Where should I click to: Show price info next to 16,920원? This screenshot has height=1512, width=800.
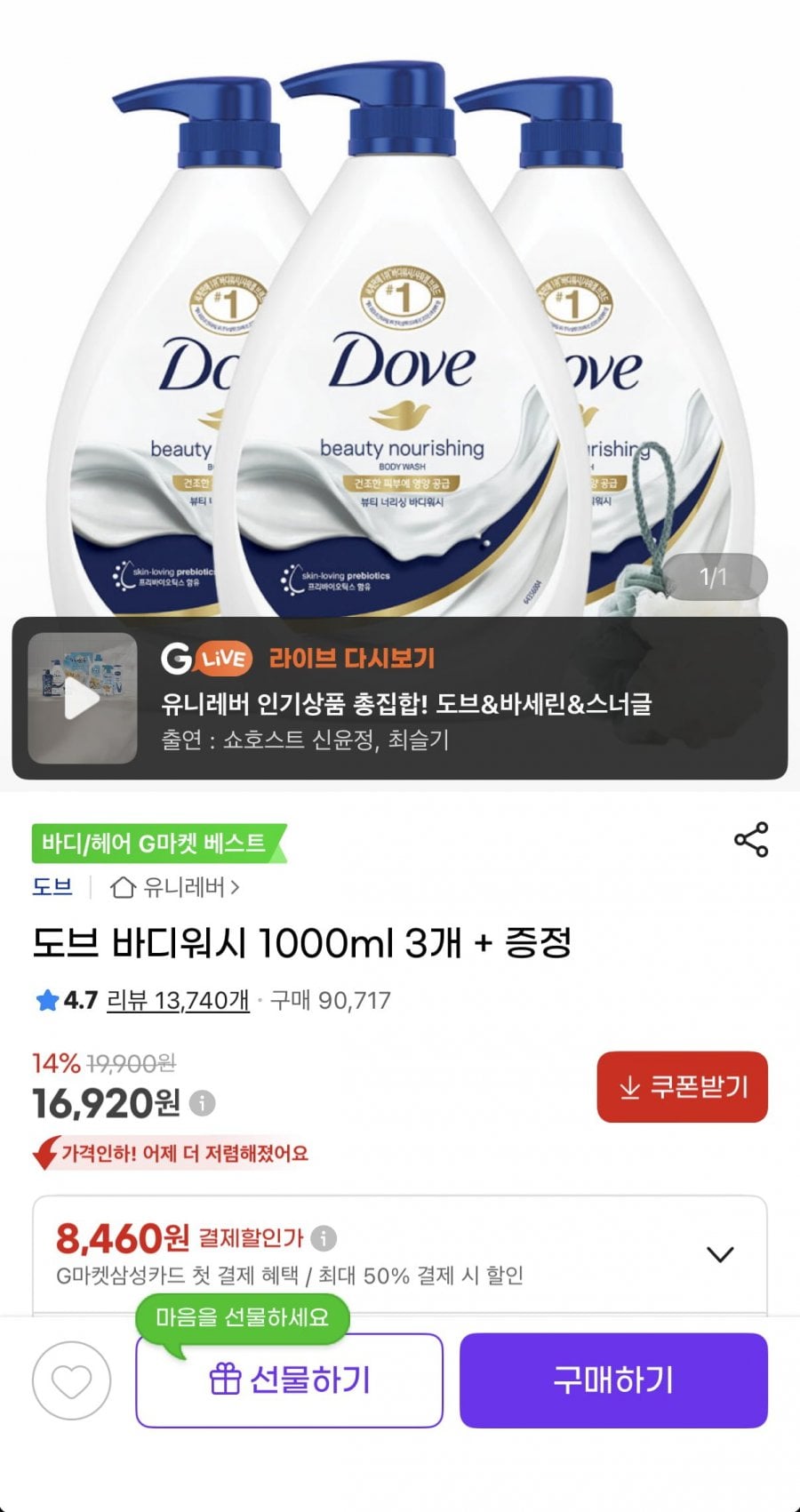point(203,1104)
